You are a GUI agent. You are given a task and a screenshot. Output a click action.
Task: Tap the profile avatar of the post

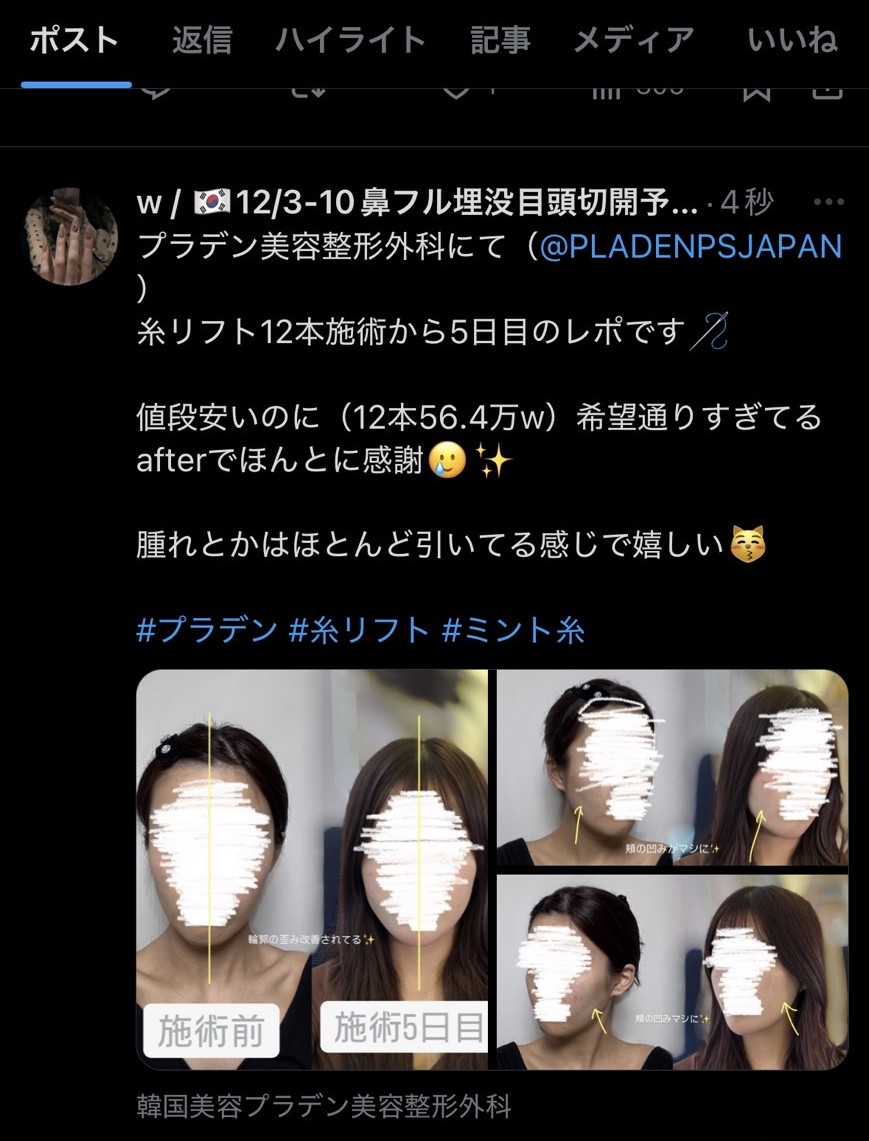click(69, 234)
